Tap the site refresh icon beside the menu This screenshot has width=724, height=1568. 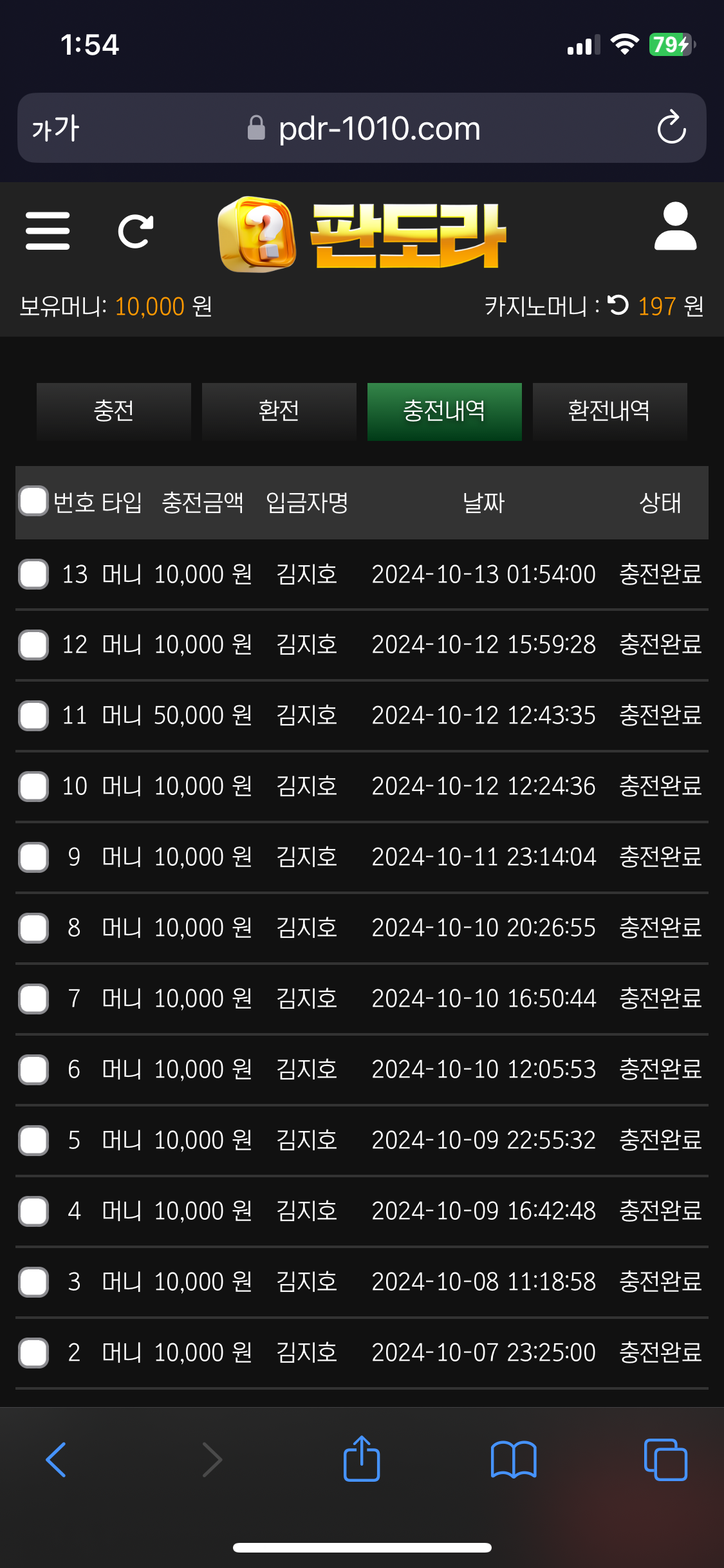(136, 232)
